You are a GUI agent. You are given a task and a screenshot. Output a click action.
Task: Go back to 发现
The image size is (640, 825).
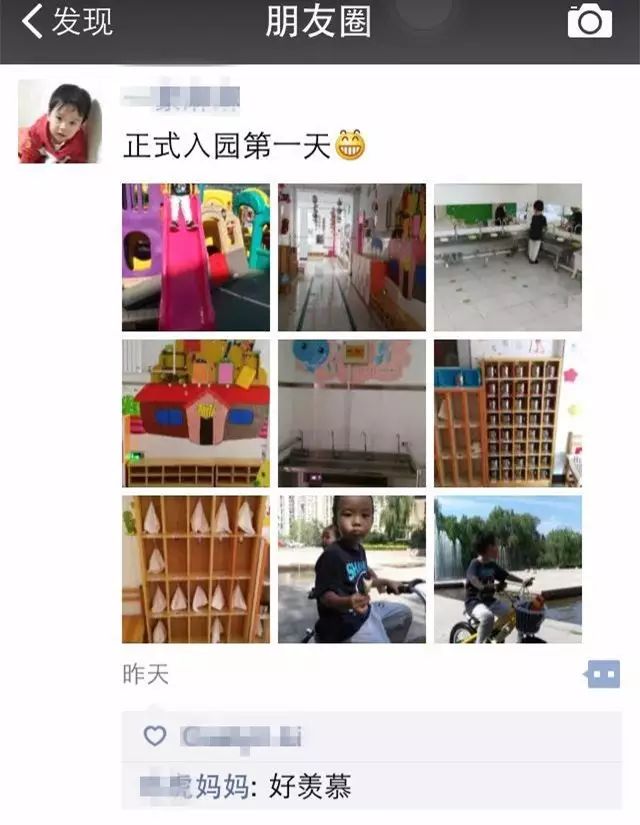click(x=68, y=22)
